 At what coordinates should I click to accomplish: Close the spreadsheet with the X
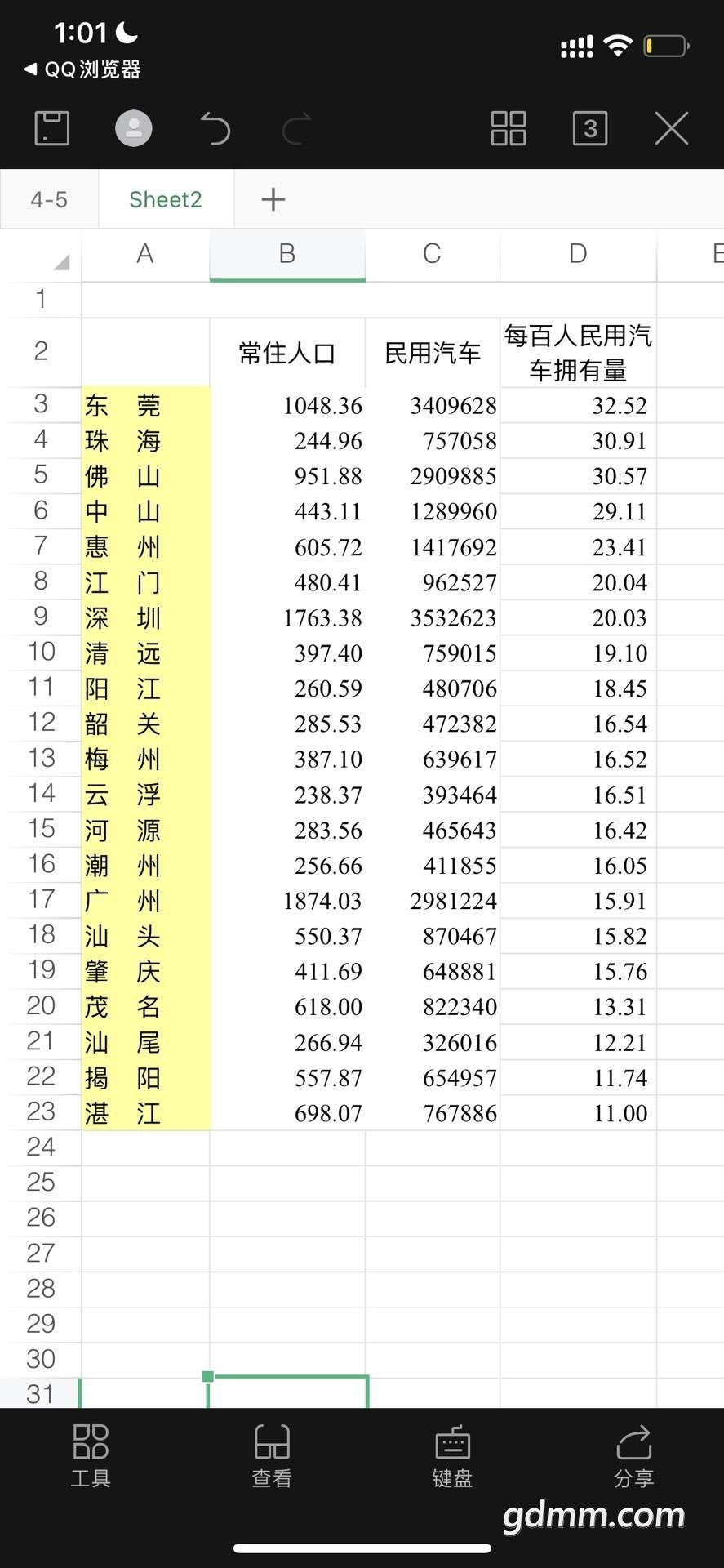[672, 128]
